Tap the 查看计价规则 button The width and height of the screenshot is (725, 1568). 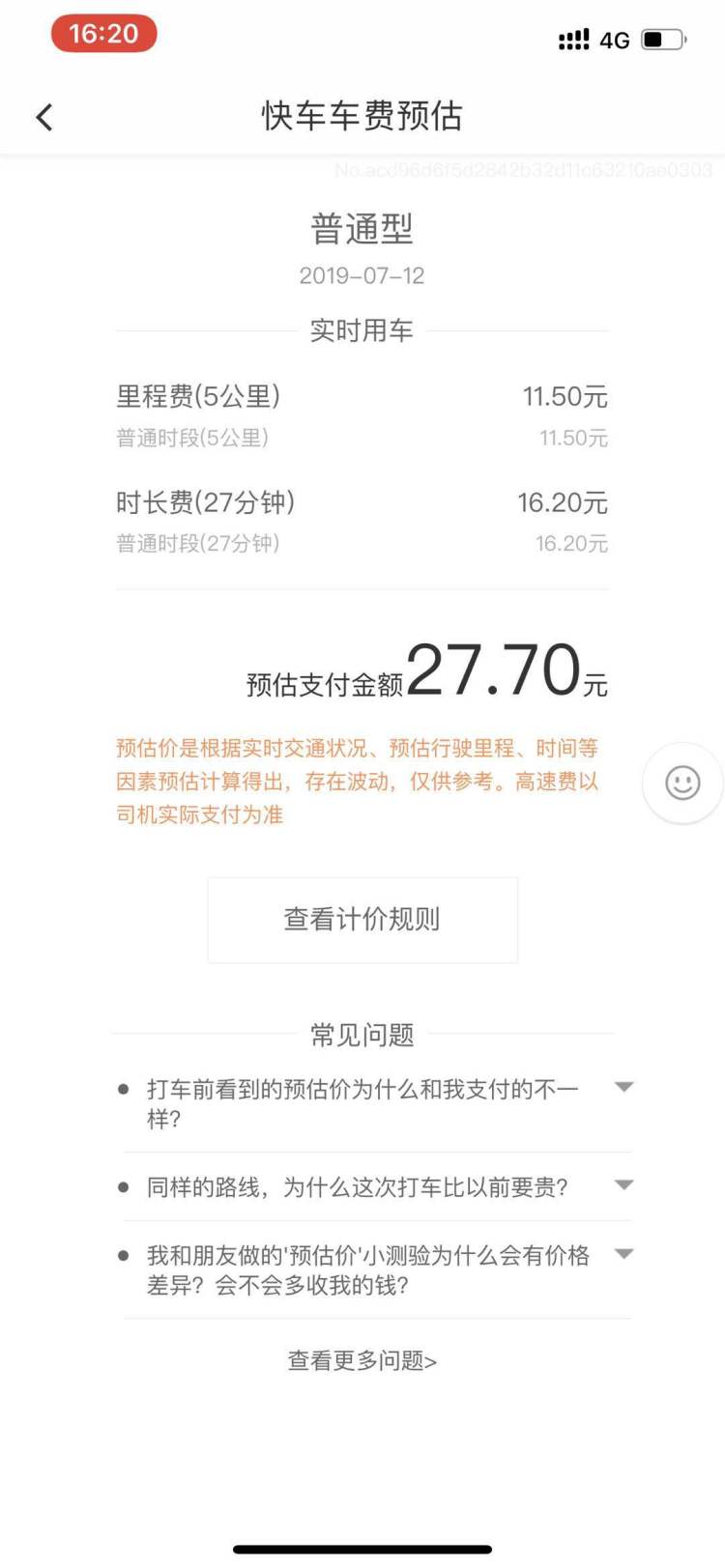click(362, 920)
